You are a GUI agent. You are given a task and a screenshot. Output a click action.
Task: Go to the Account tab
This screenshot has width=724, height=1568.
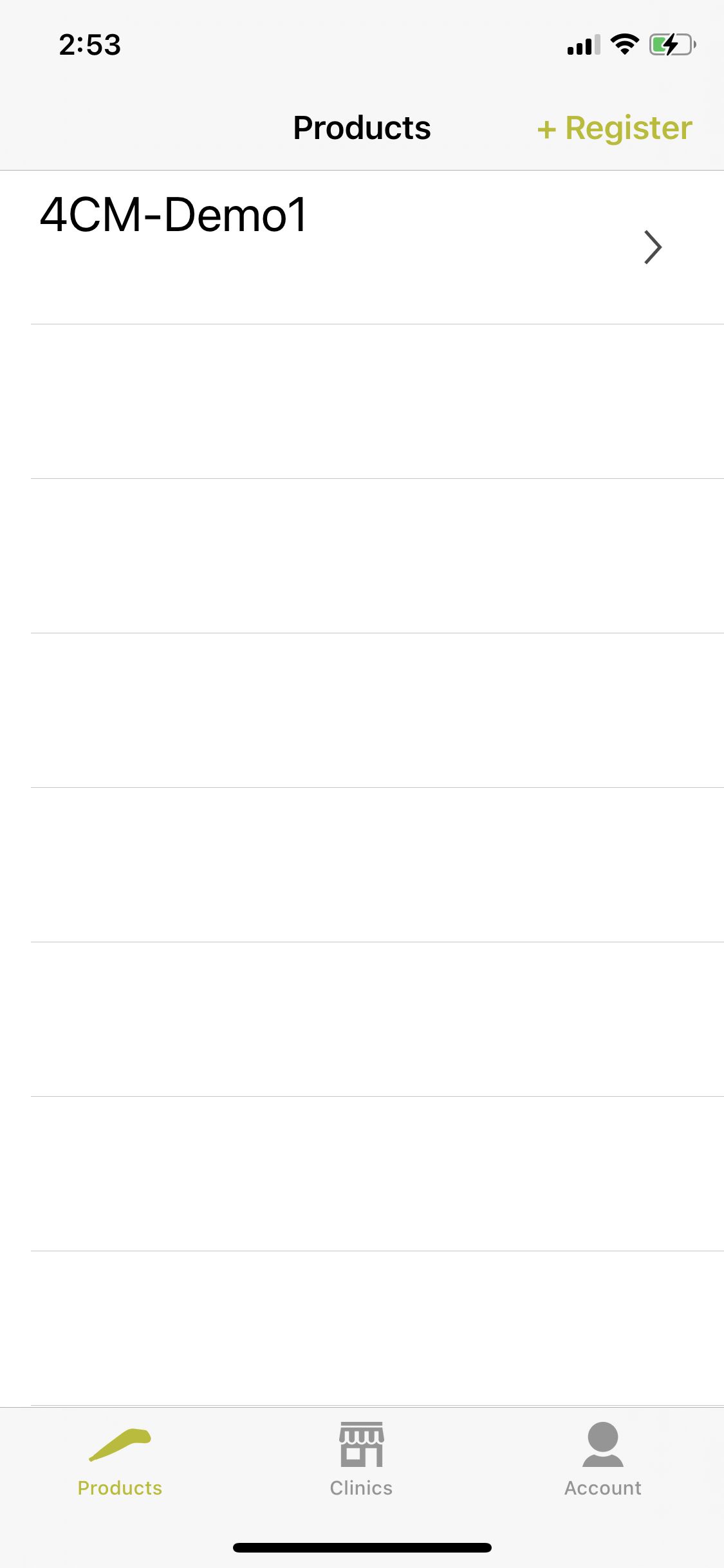point(603,1460)
